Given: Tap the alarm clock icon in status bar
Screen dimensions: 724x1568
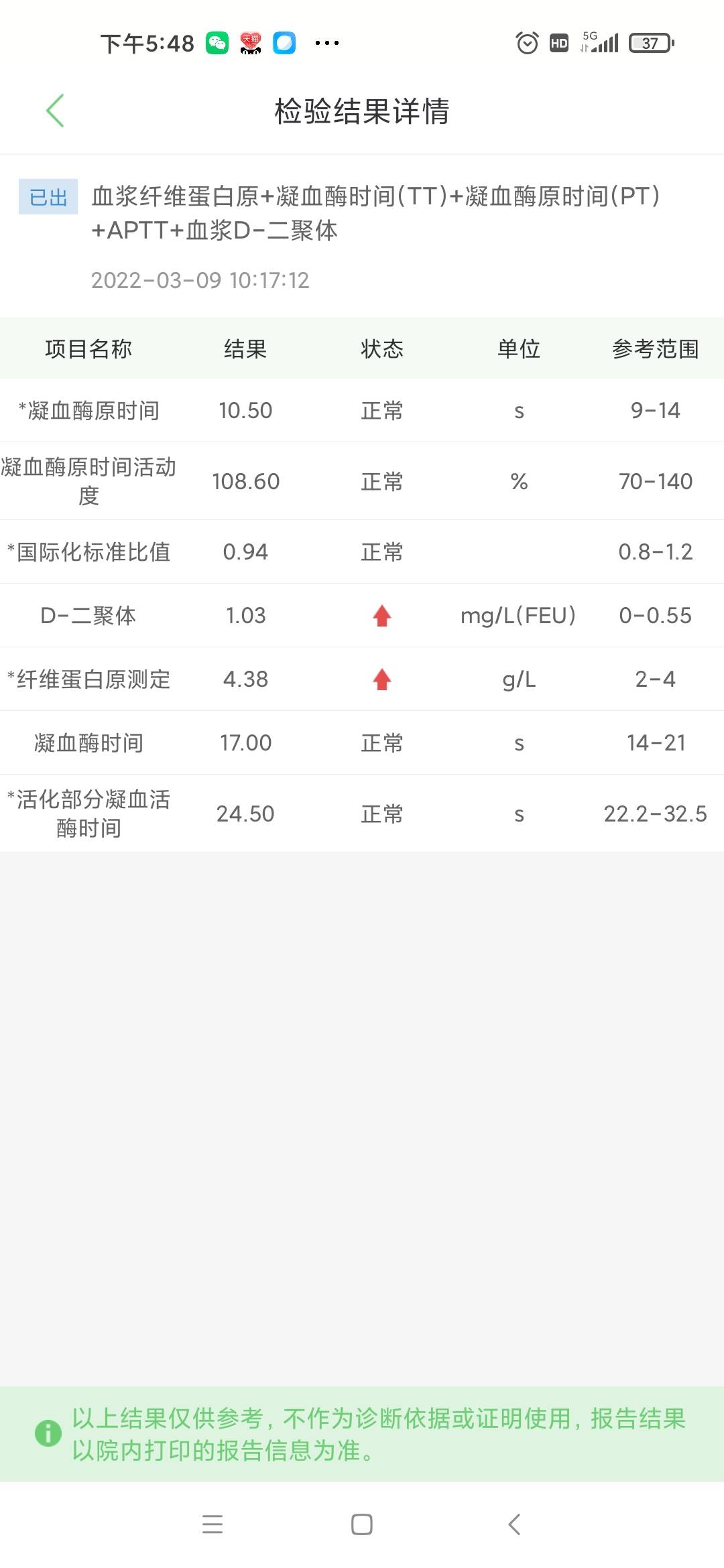Looking at the screenshot, I should click(x=526, y=42).
